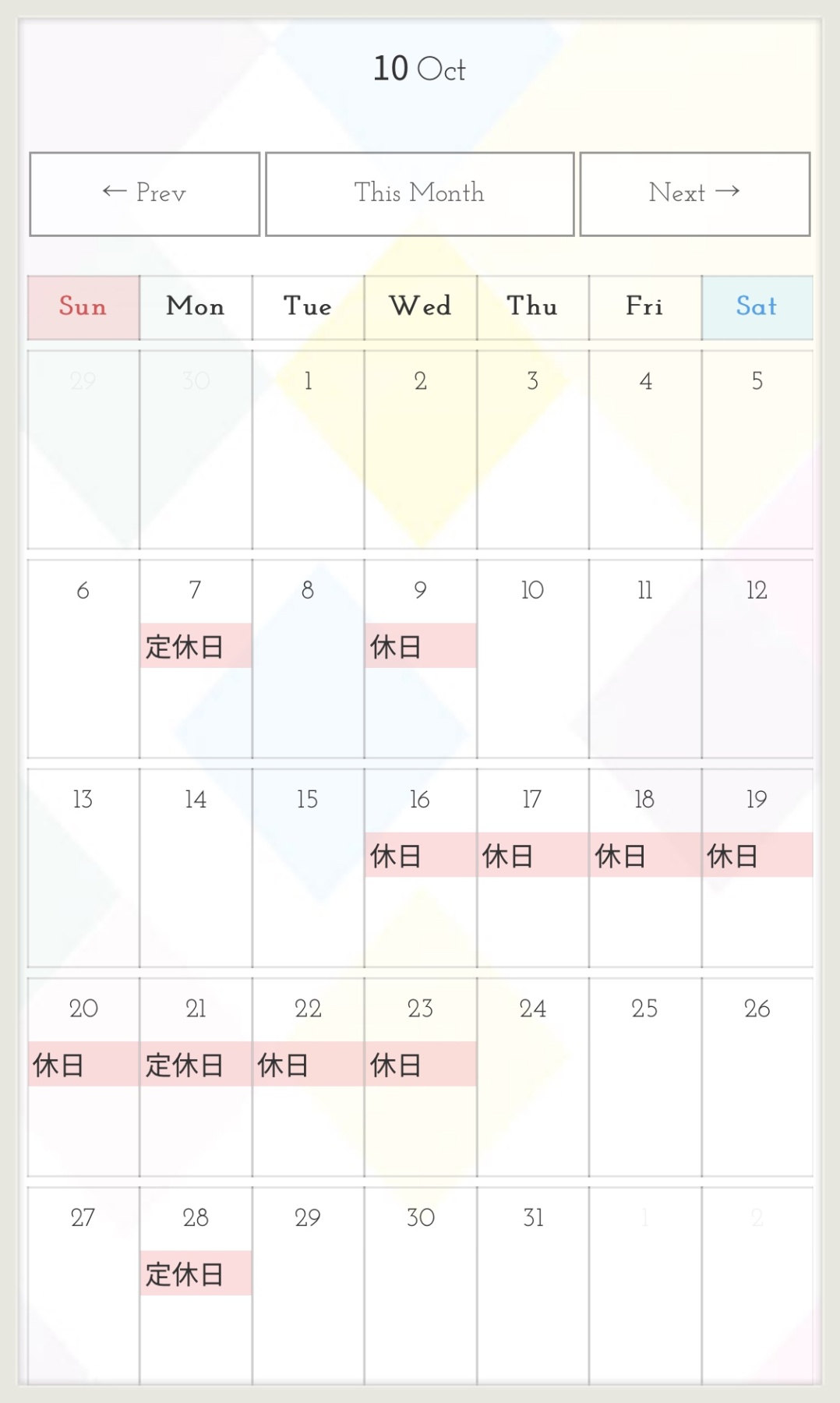This screenshot has height=1403, width=840.
Task: Advance to the next month with Next
Action: point(695,194)
